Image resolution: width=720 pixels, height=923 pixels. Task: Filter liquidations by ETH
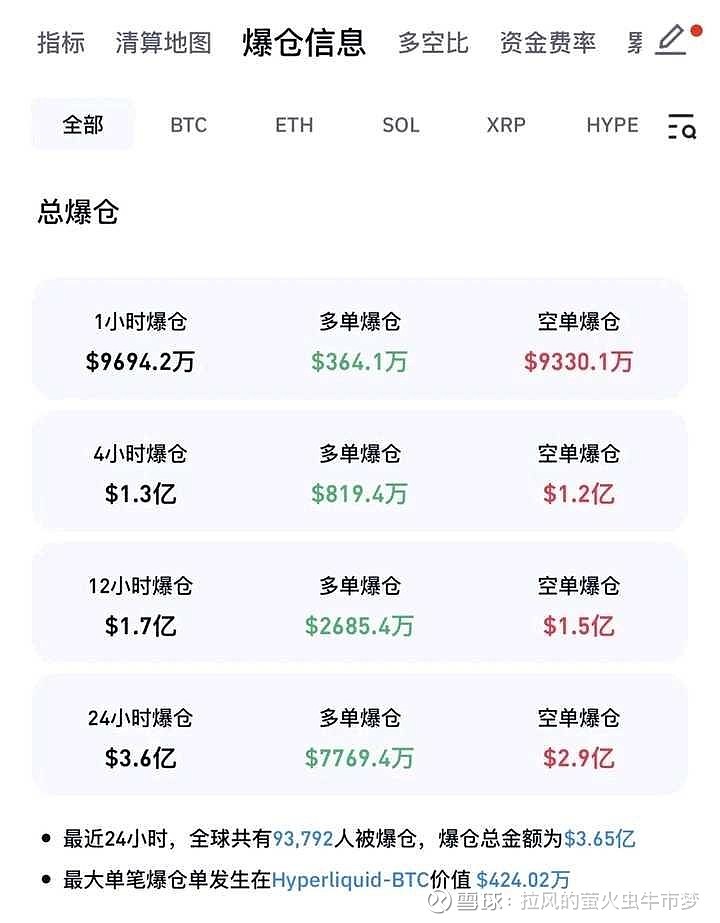pos(293,124)
